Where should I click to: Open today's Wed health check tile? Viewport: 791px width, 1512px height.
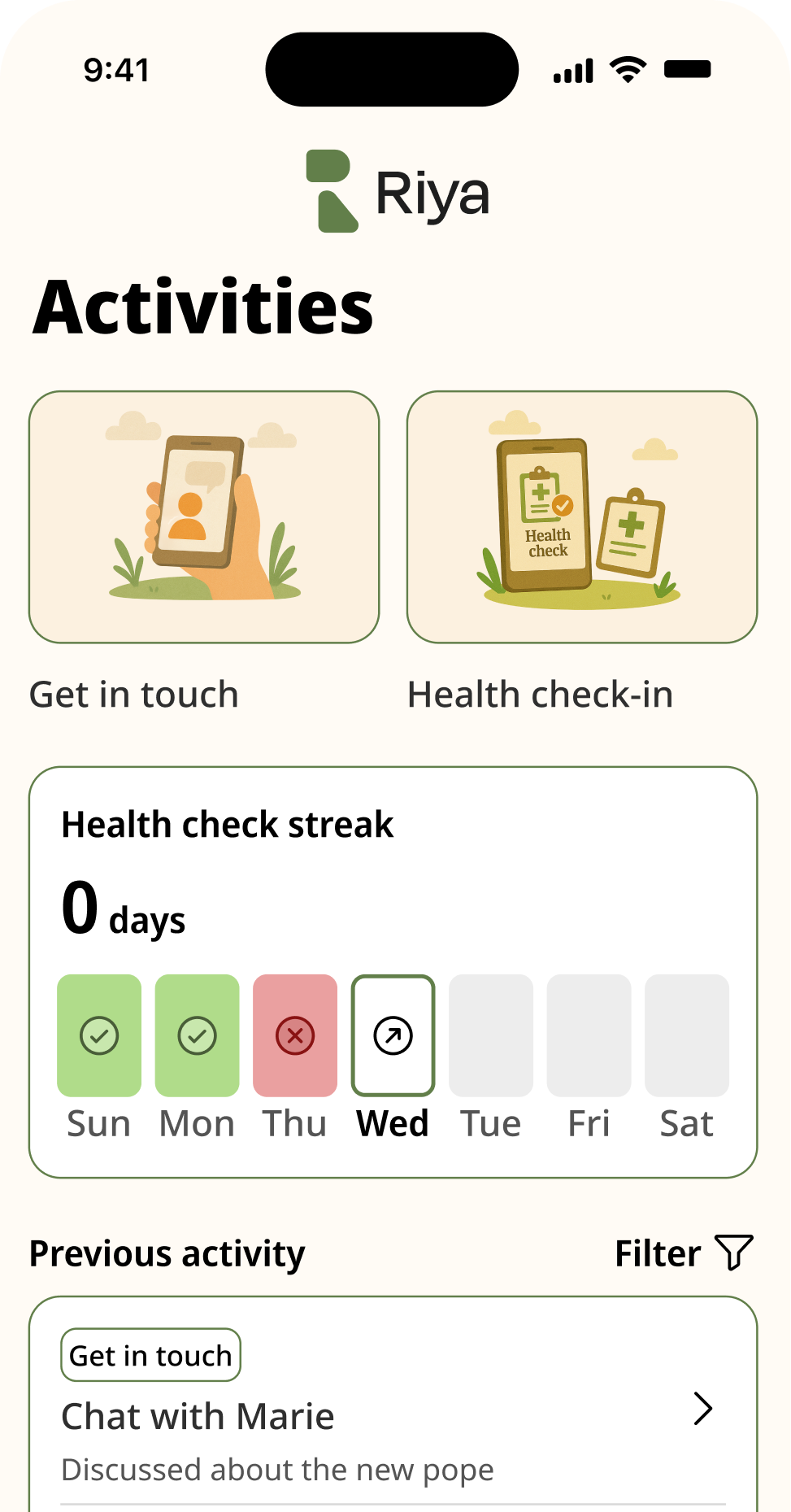click(393, 1035)
